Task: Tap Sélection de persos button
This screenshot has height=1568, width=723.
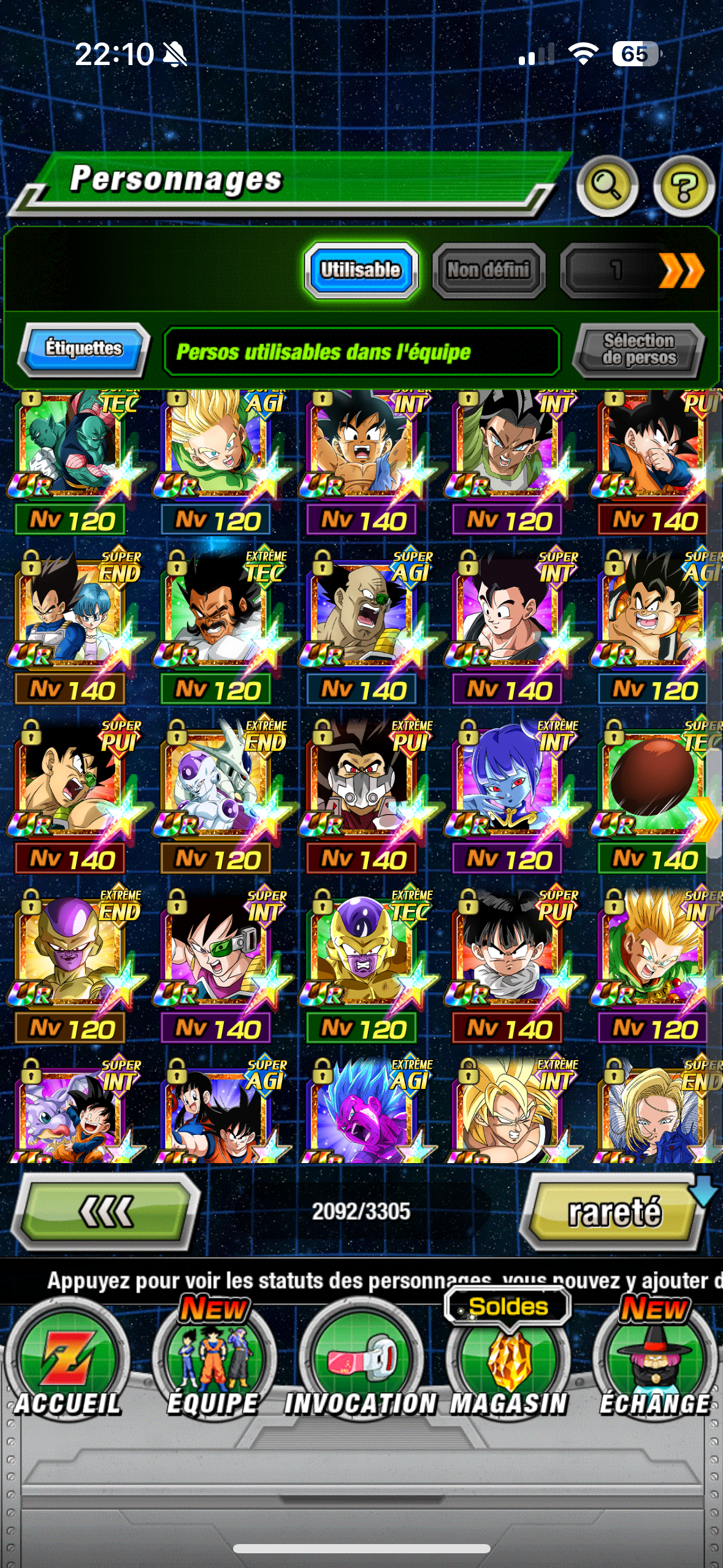Action: pos(638,350)
